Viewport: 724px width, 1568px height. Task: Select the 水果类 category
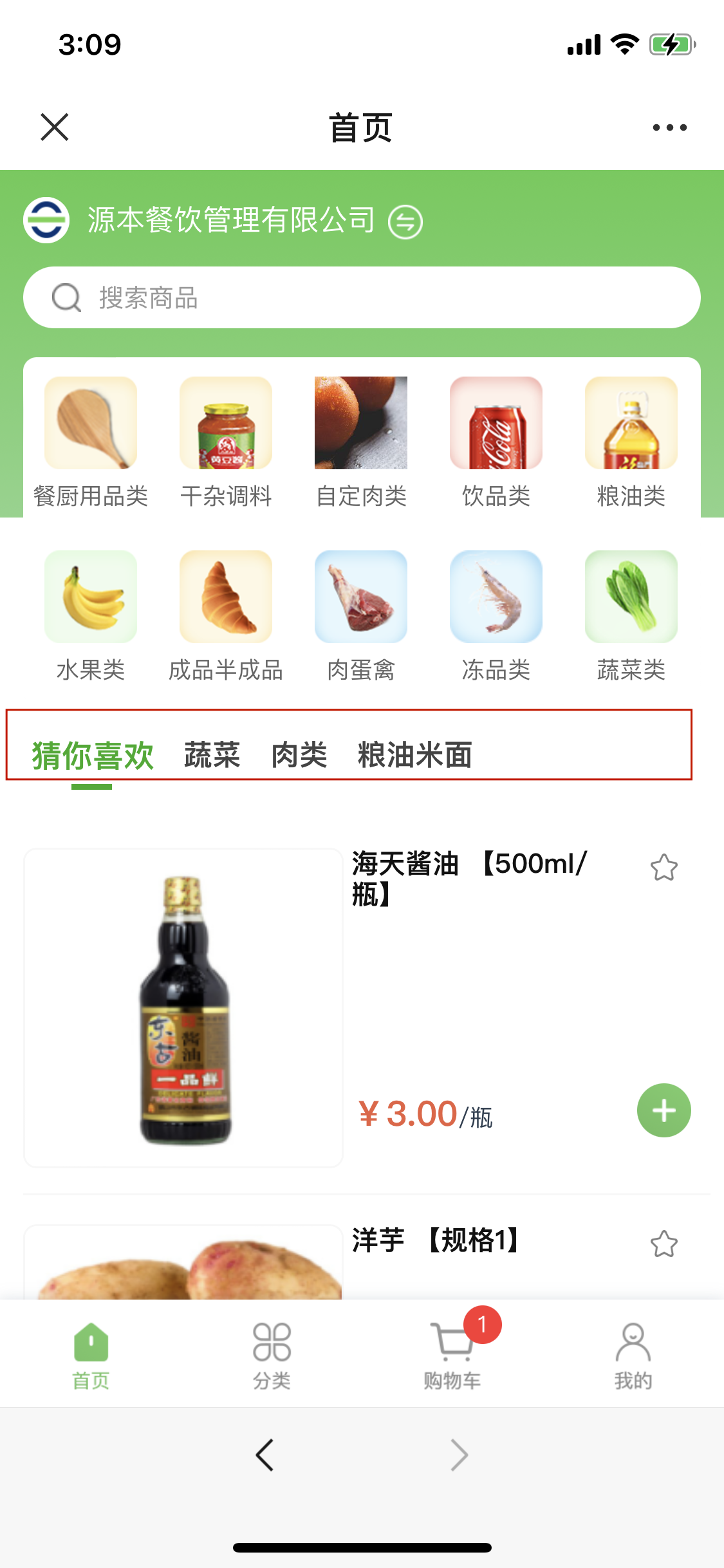click(90, 596)
